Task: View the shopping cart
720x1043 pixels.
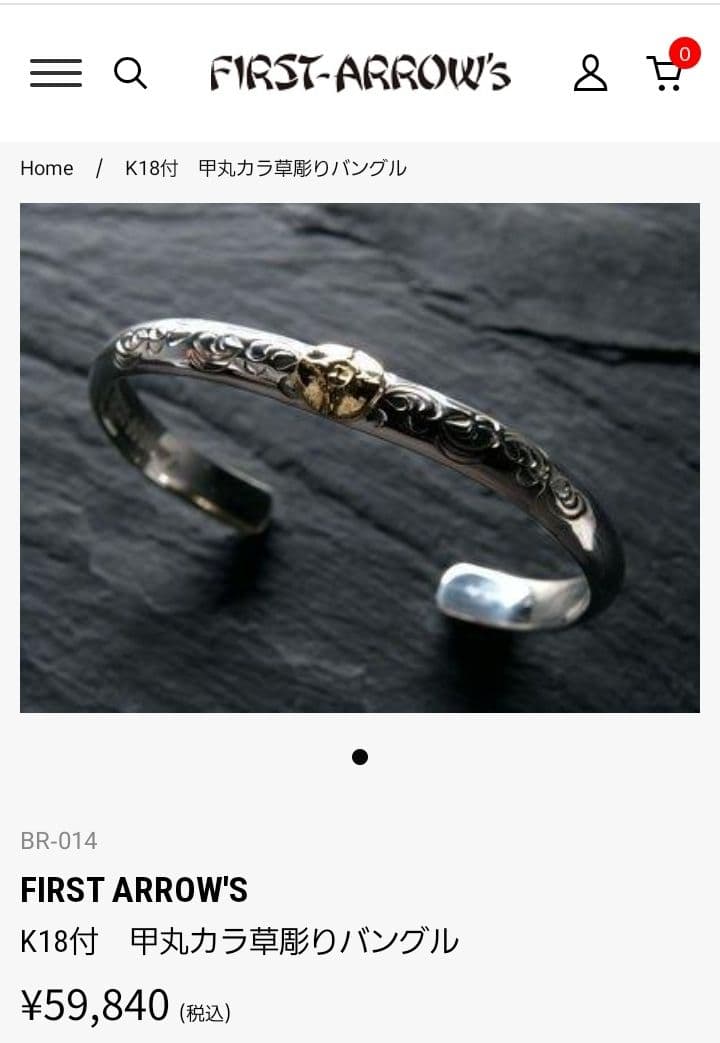Action: coord(667,73)
